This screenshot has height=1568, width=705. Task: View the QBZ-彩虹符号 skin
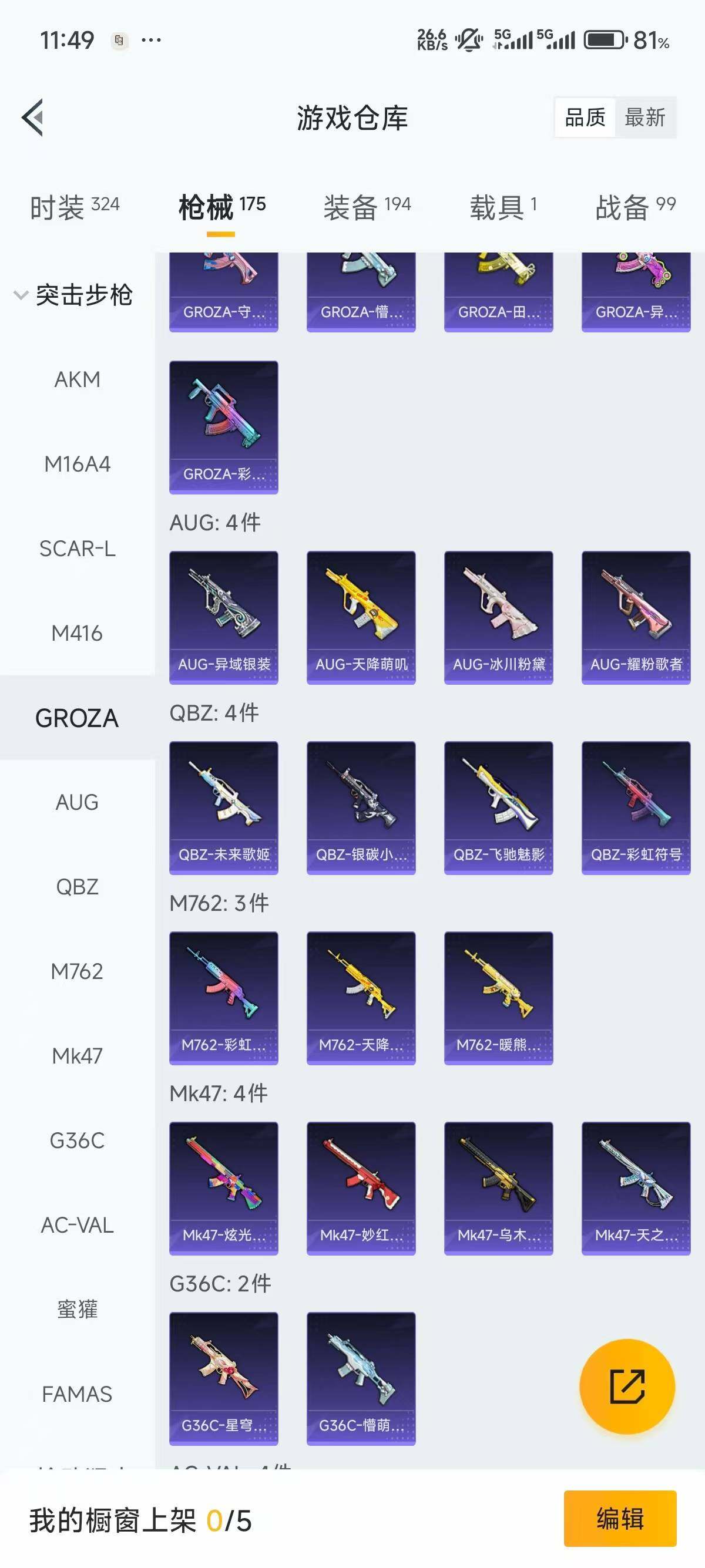coord(636,807)
